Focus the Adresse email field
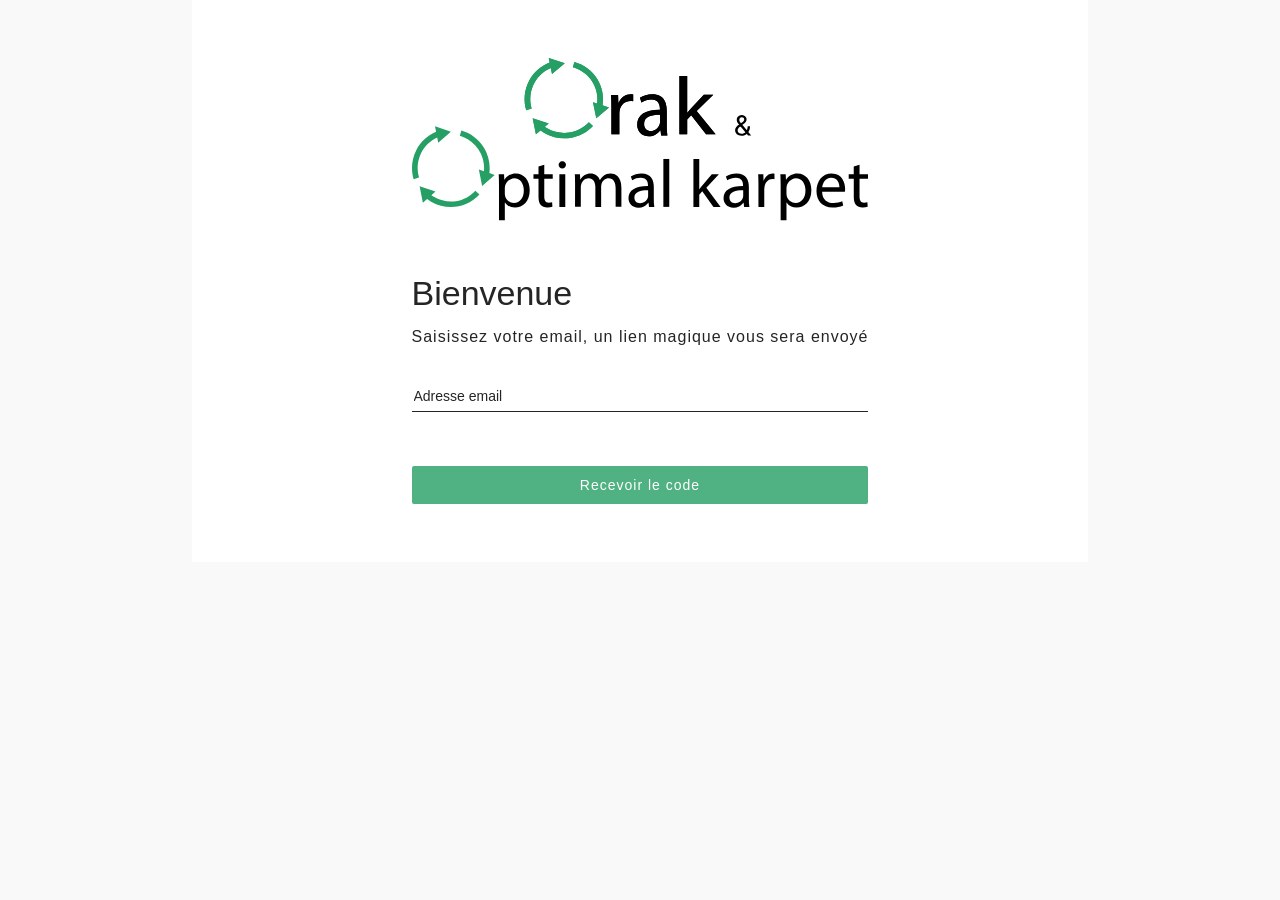 click(639, 397)
